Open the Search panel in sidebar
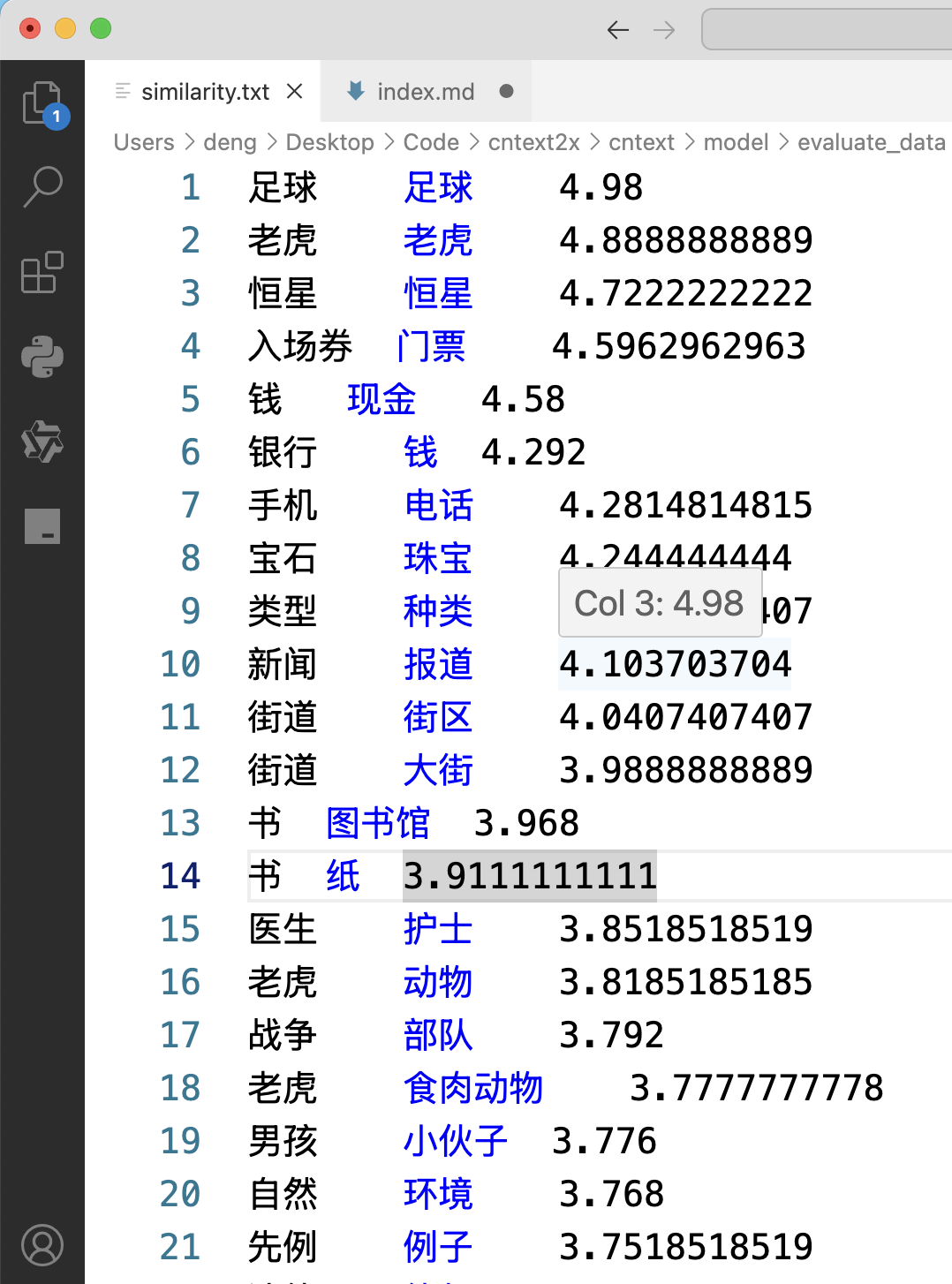This screenshot has height=1284, width=952. pyautogui.click(x=42, y=186)
